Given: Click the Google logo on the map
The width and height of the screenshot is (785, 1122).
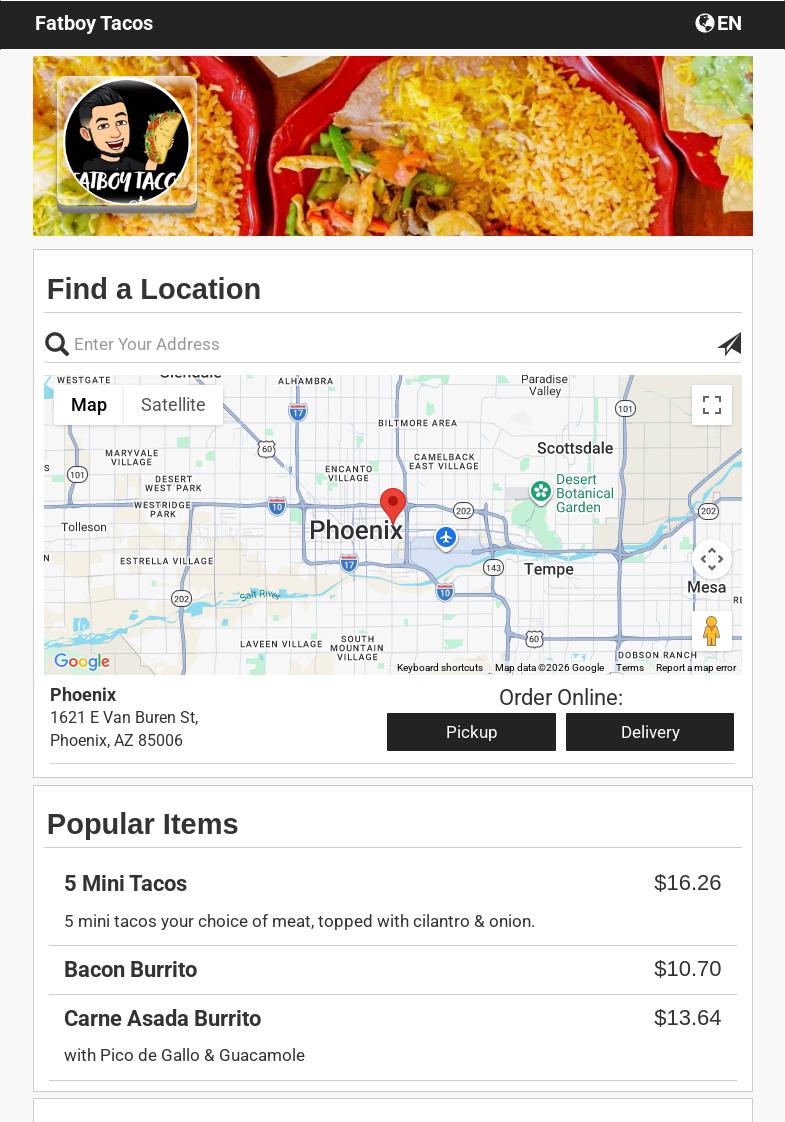Looking at the screenshot, I should pos(81,662).
